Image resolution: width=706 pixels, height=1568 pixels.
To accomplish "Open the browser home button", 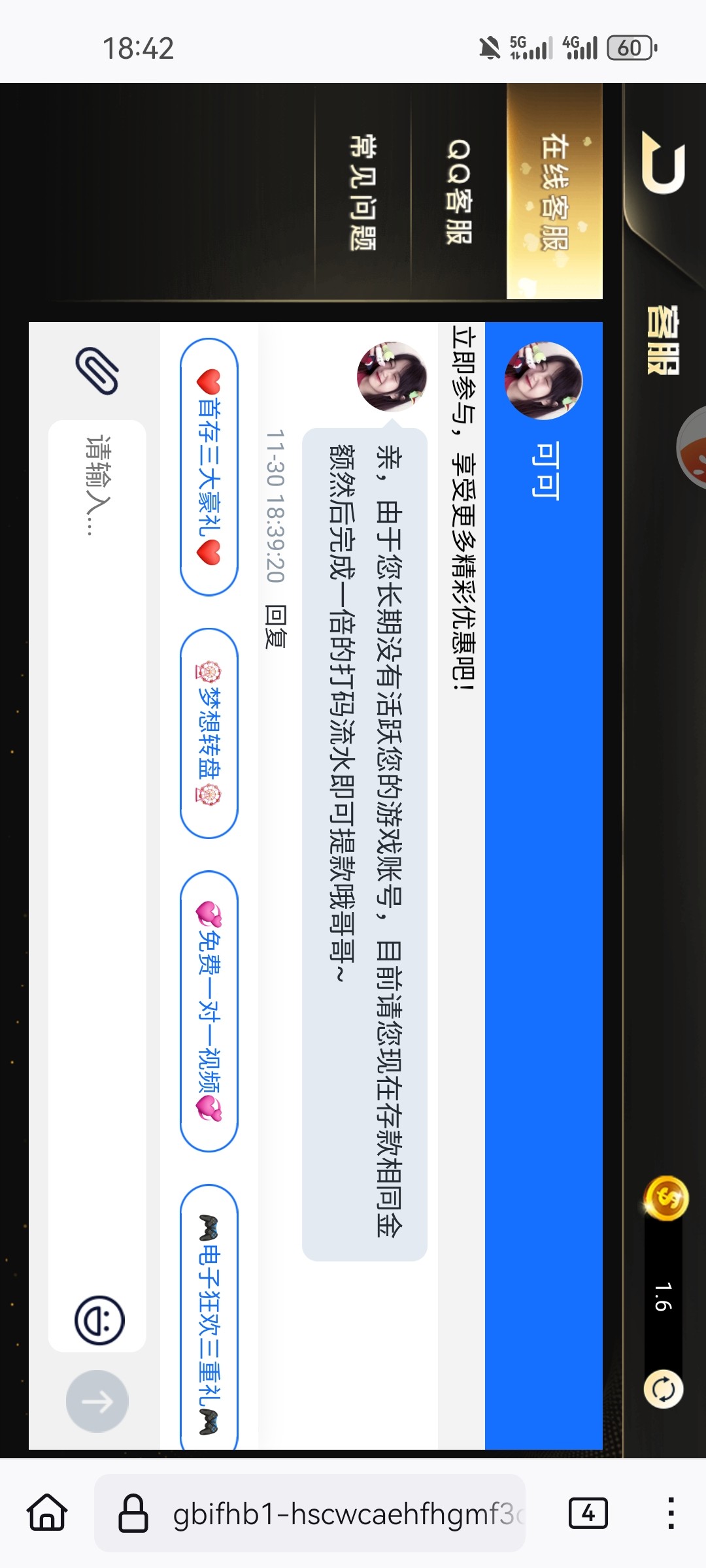I will [x=47, y=1512].
